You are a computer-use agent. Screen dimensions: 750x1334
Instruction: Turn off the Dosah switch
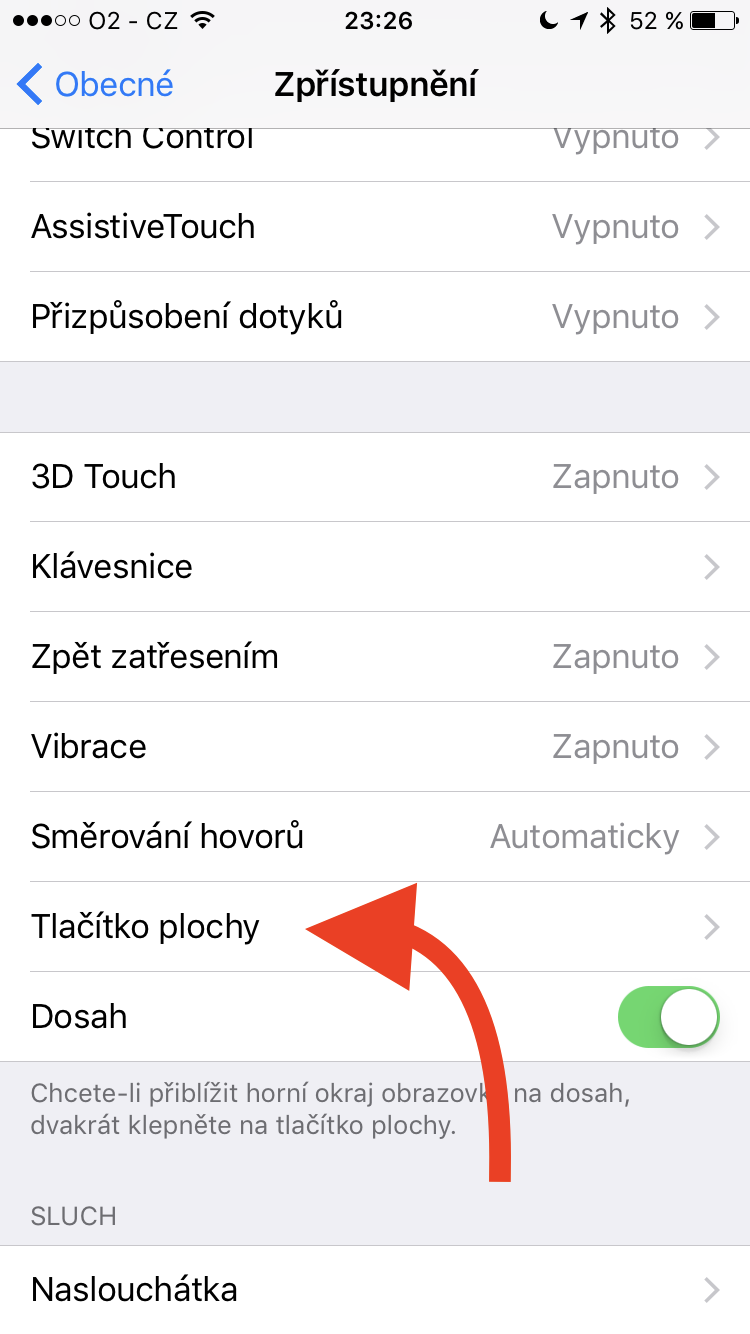(669, 1017)
